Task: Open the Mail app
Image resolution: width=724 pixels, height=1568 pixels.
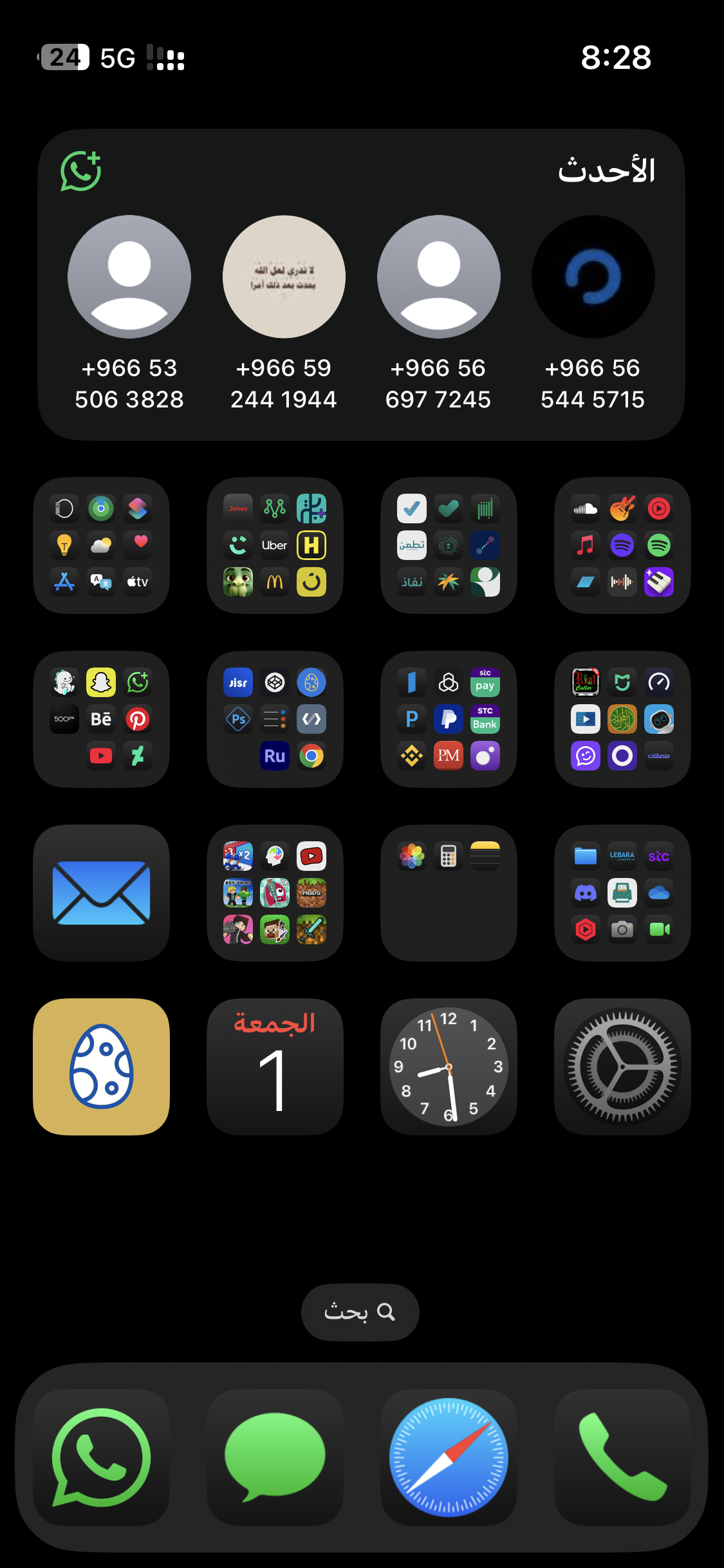Action: coord(101,893)
